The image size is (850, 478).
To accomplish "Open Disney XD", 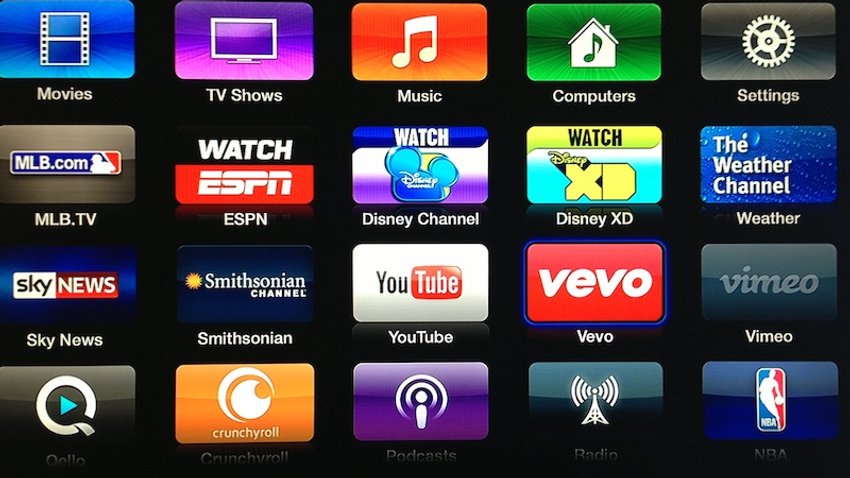I will [594, 165].
